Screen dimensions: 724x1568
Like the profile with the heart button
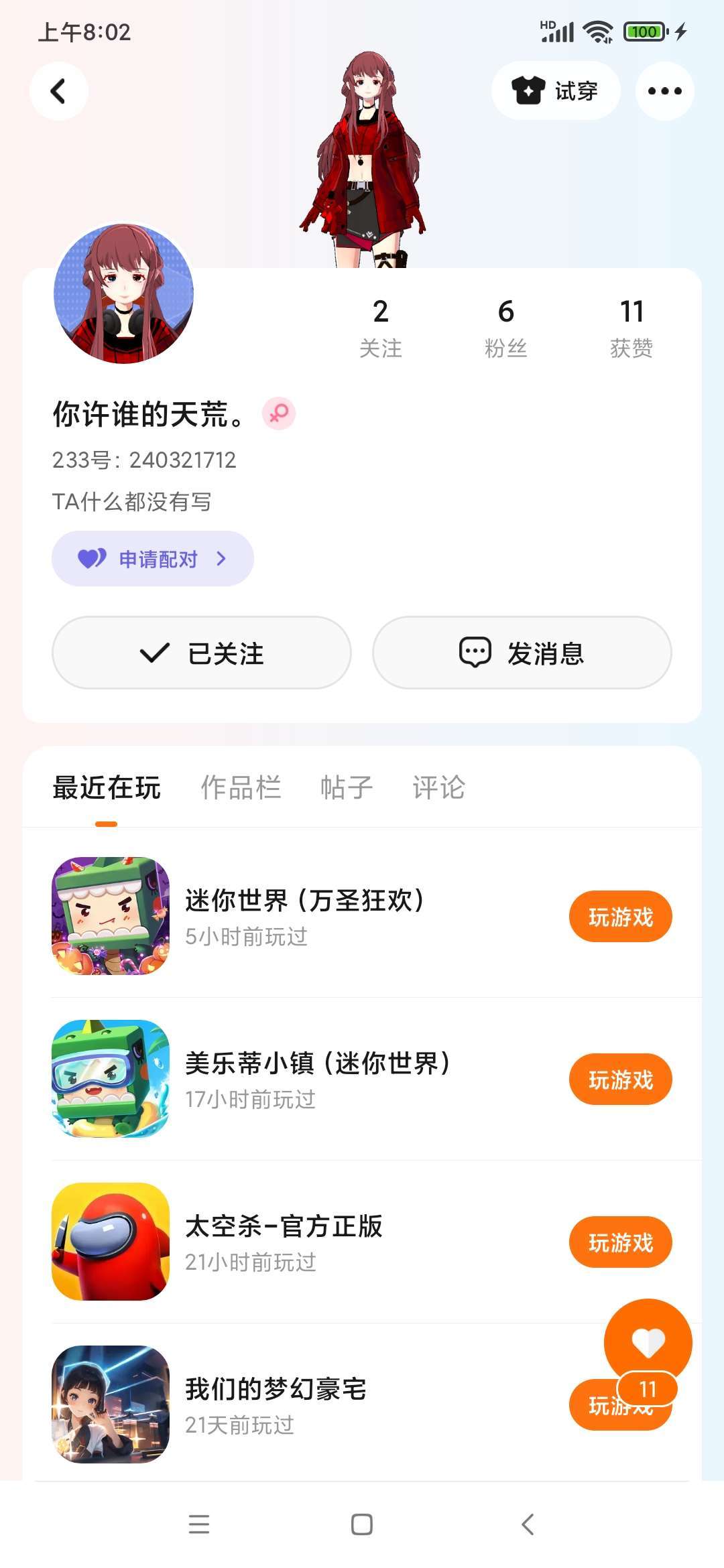tap(648, 1343)
